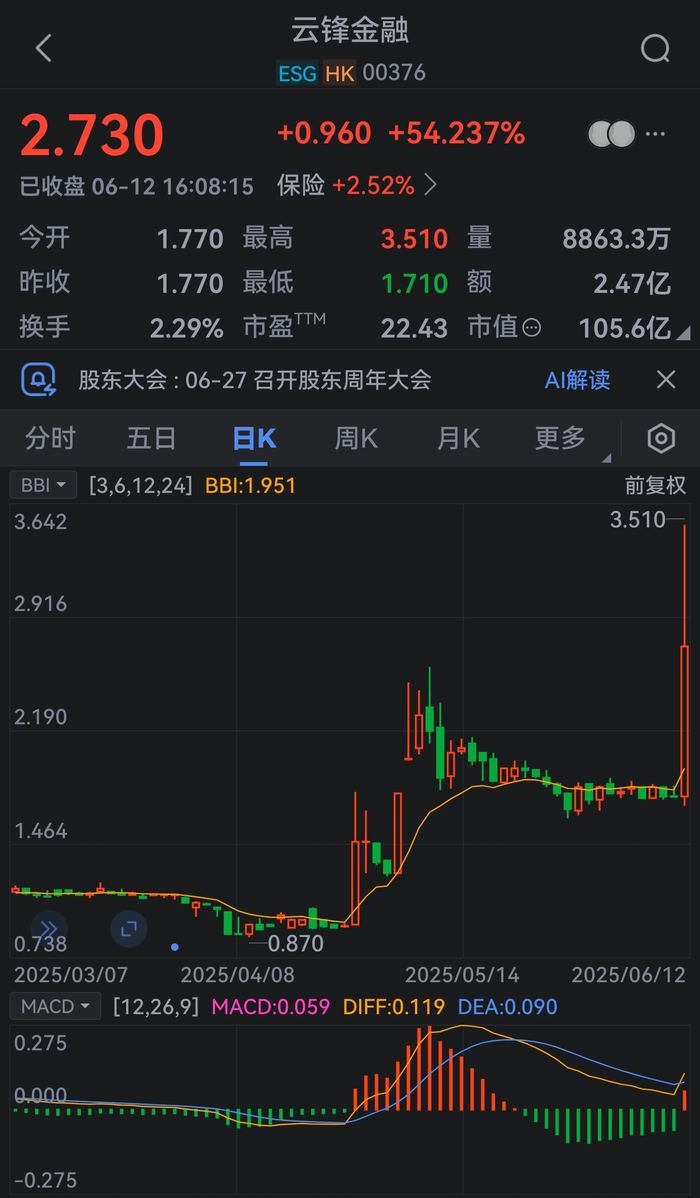Select the 日K chart tab
This screenshot has width=700, height=1198.
[x=254, y=438]
